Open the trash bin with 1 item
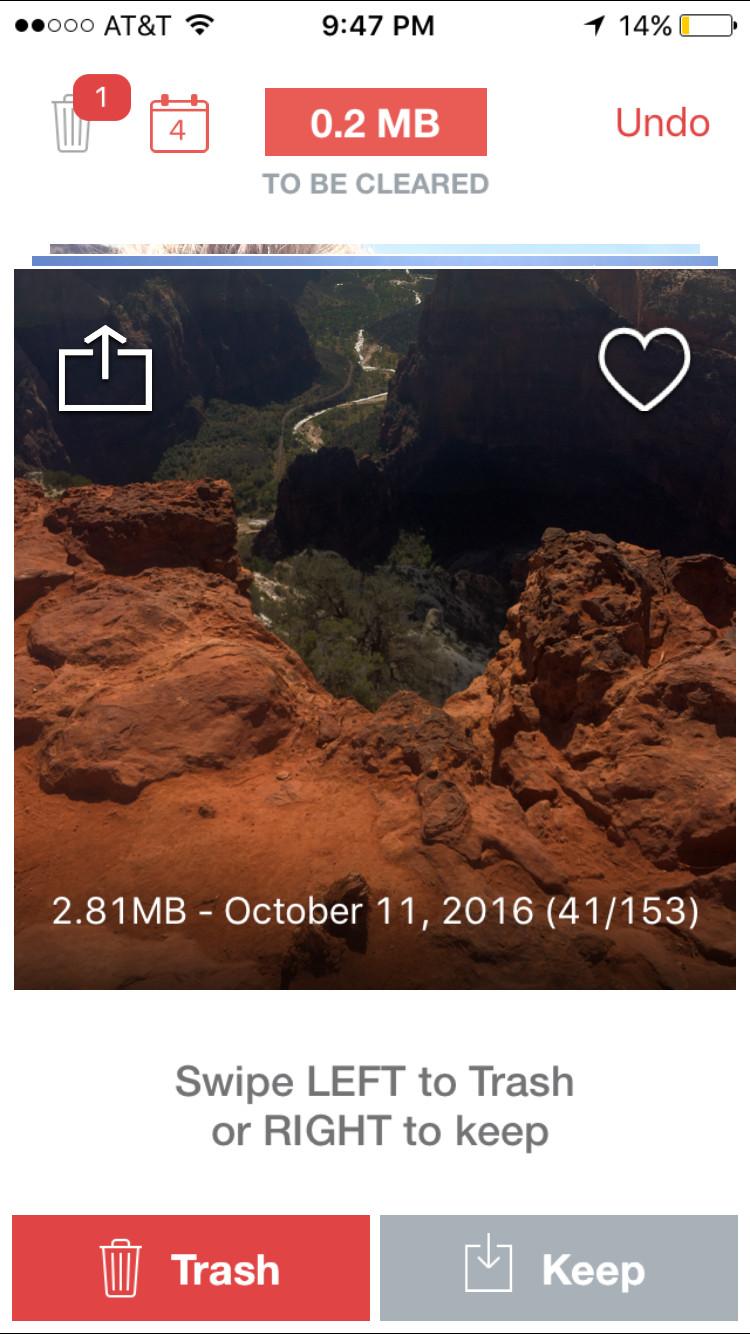Viewport: 750px width, 1334px height. 74,123
